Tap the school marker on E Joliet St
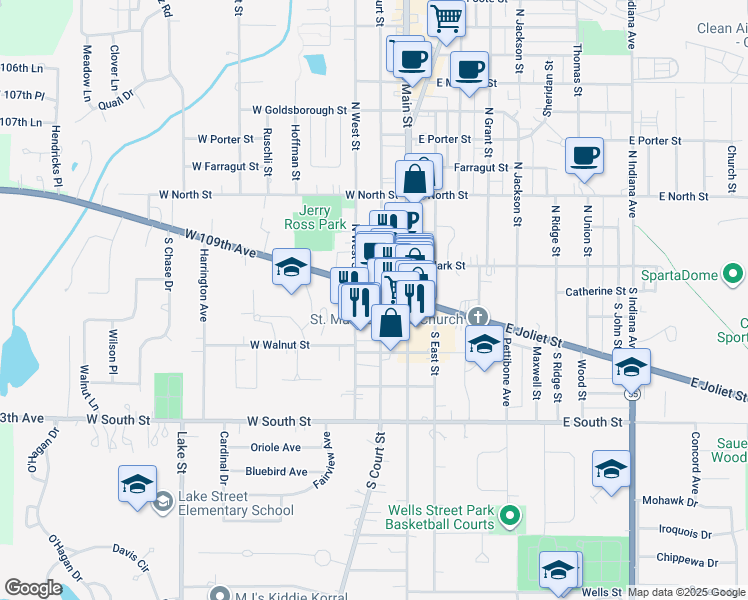Image resolution: width=748 pixels, height=600 pixels. (x=630, y=367)
